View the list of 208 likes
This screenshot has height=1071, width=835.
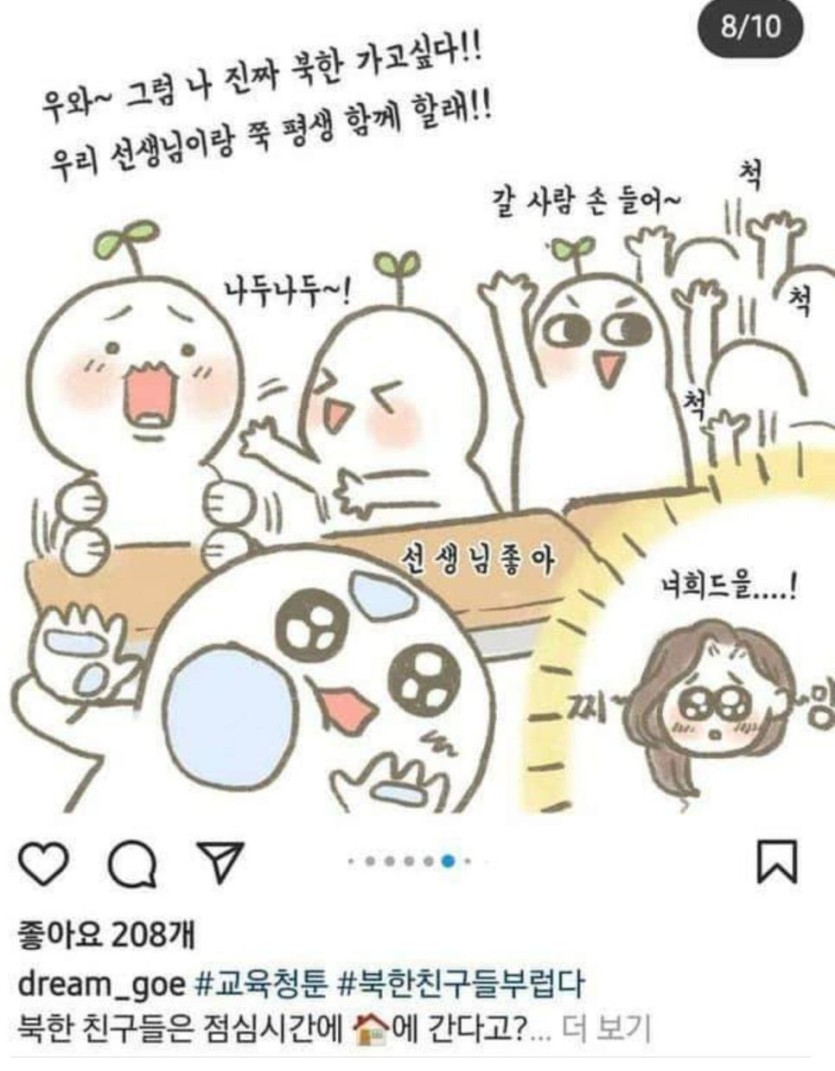105,936
